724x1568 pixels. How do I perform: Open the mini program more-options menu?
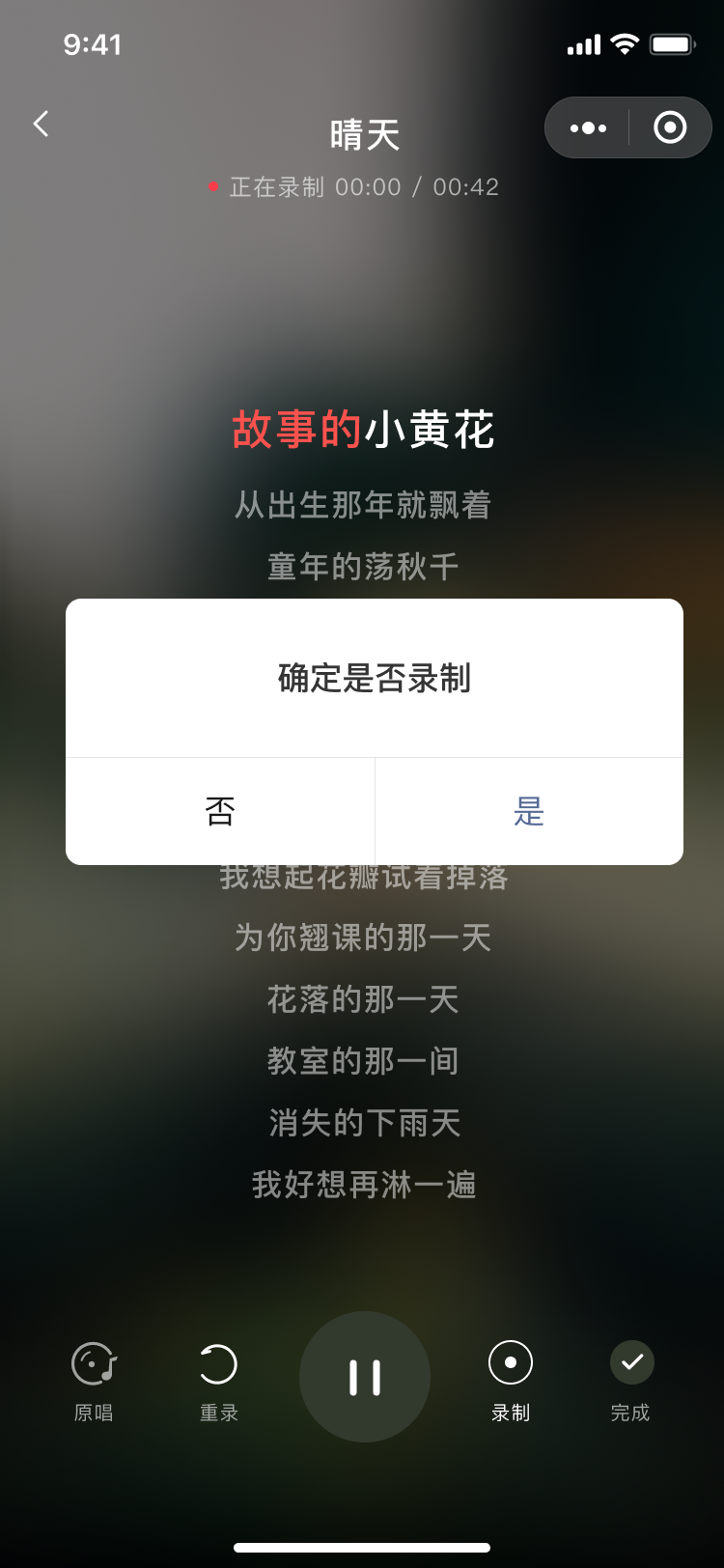(x=588, y=127)
